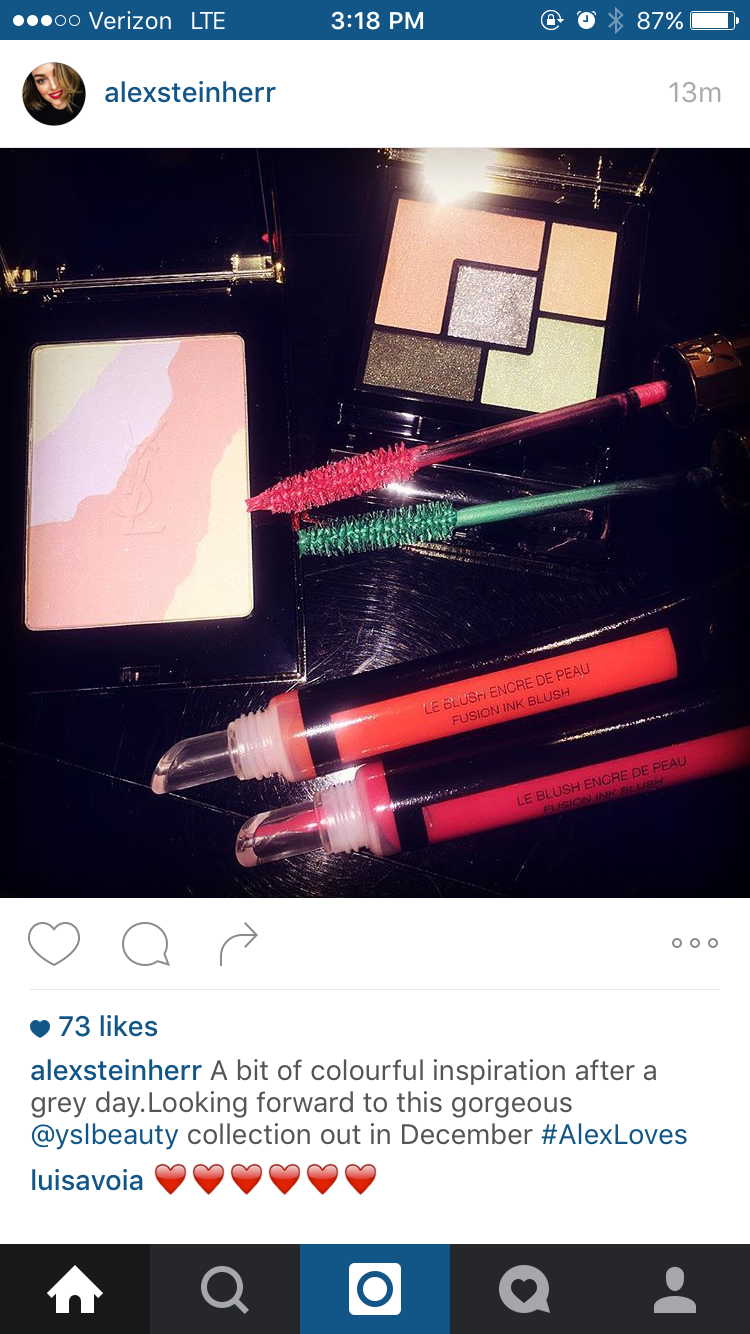Open the comment bubble under the post
The image size is (750, 1334).
coord(146,943)
